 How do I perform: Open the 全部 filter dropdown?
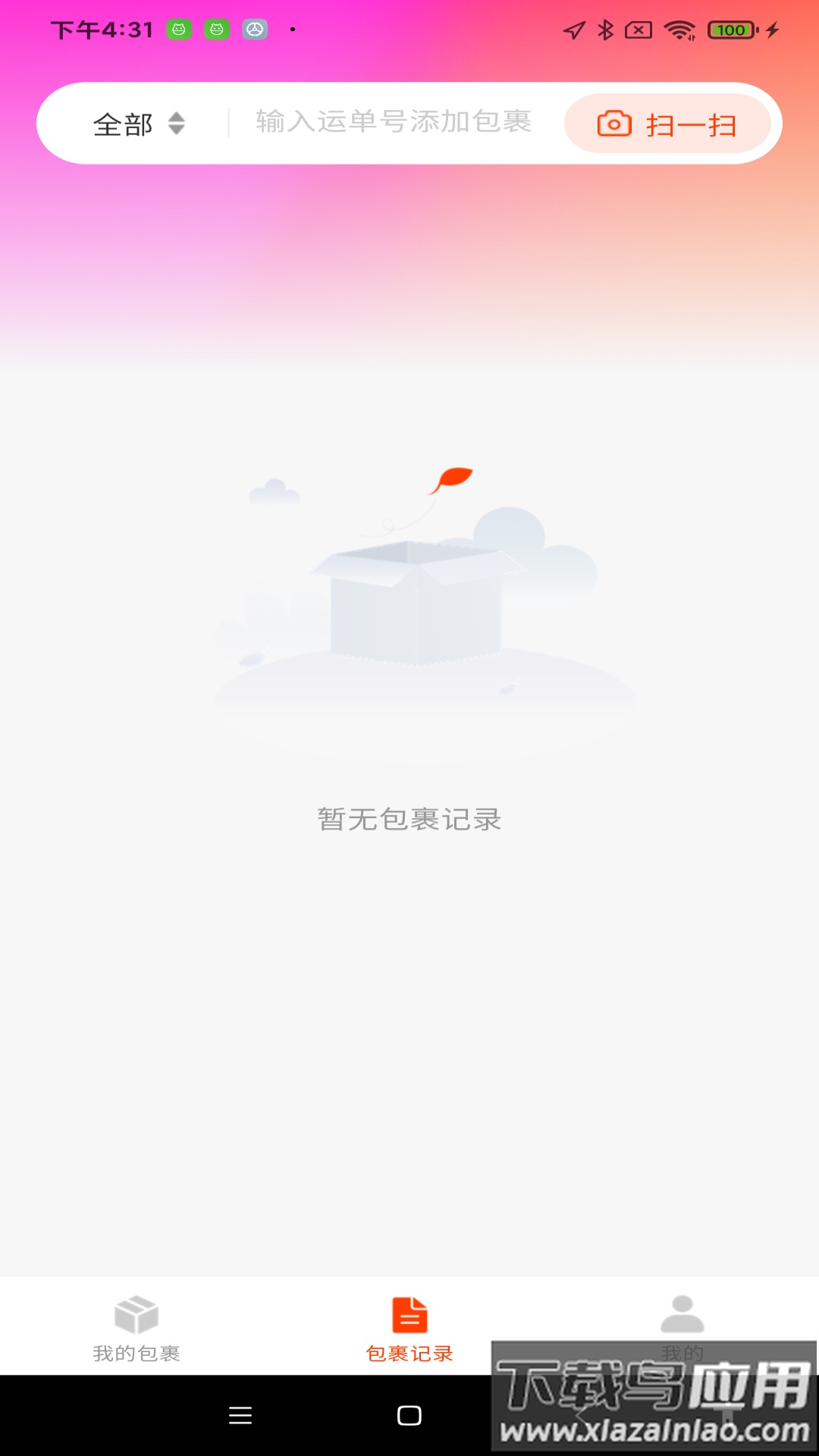point(136,124)
